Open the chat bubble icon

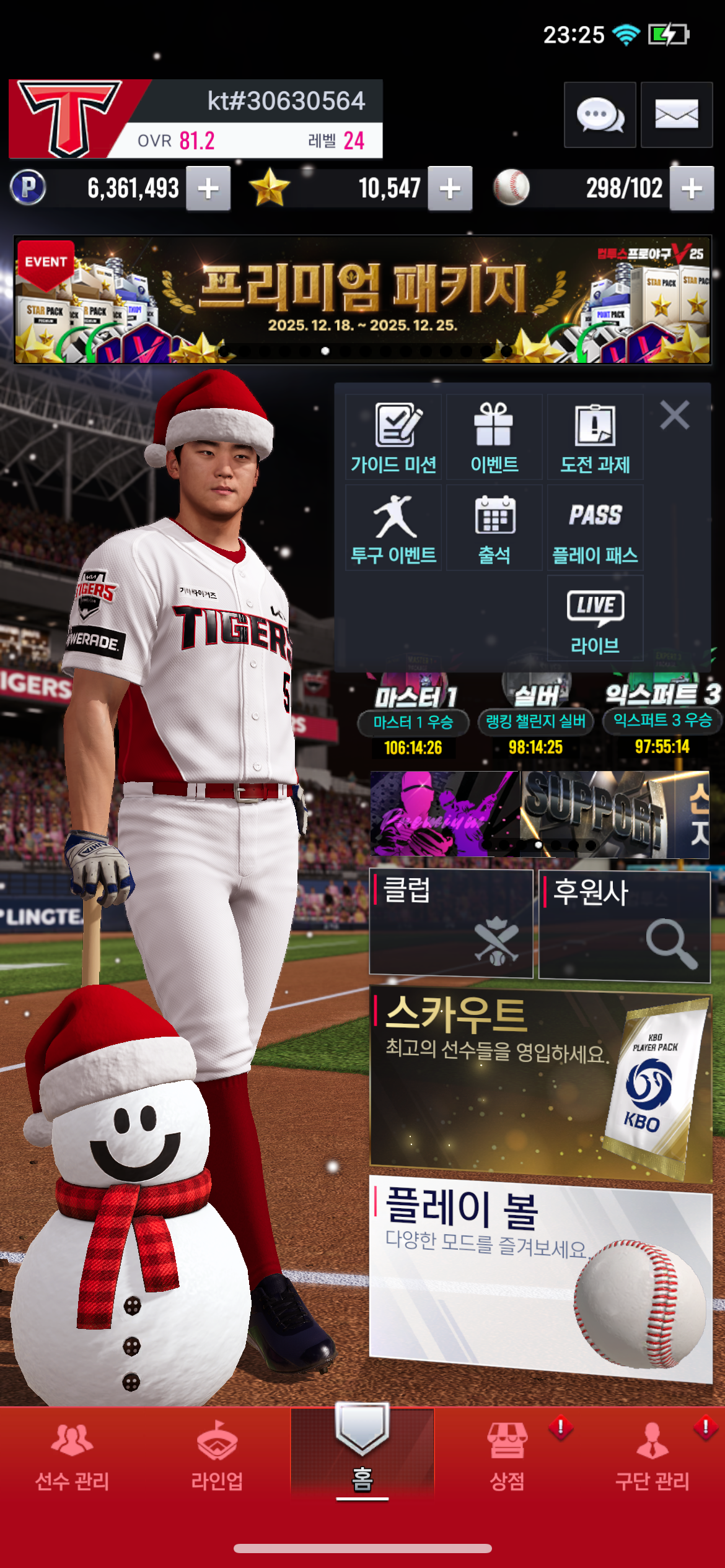click(599, 115)
